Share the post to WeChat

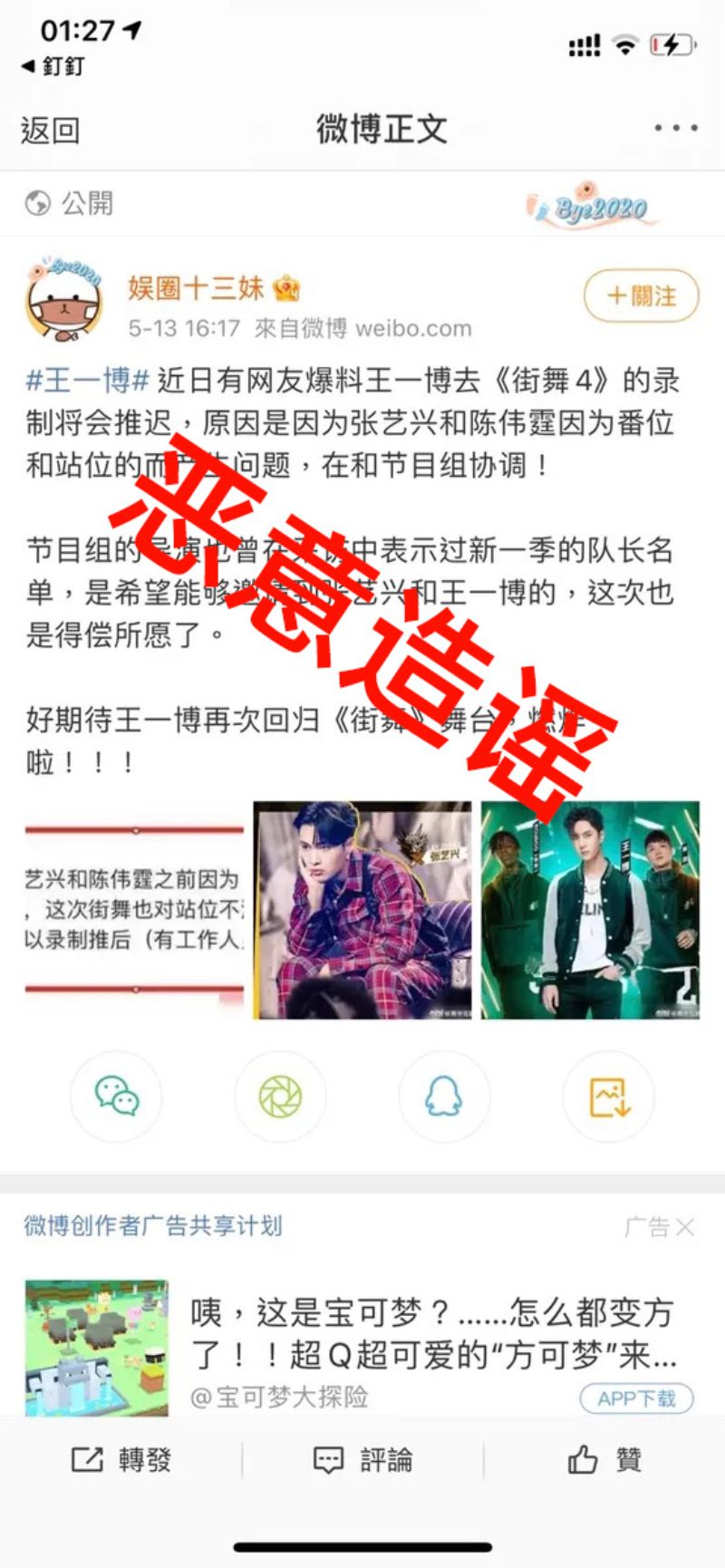pos(117,1097)
